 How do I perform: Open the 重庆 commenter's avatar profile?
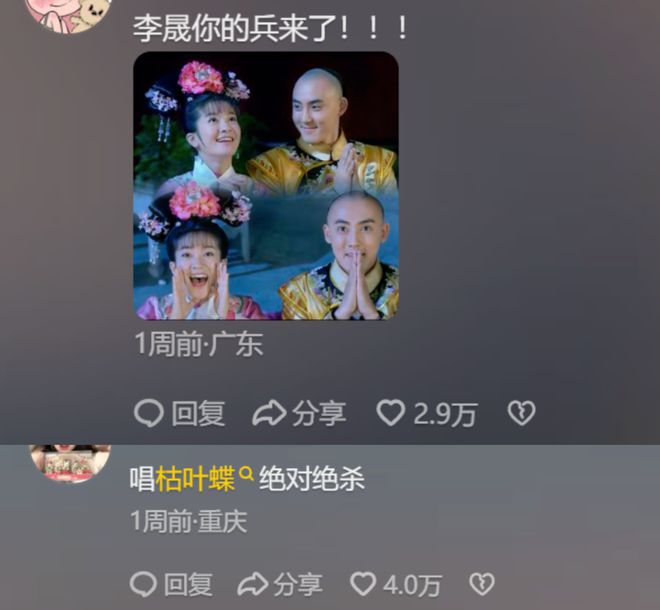pyautogui.click(x=70, y=463)
